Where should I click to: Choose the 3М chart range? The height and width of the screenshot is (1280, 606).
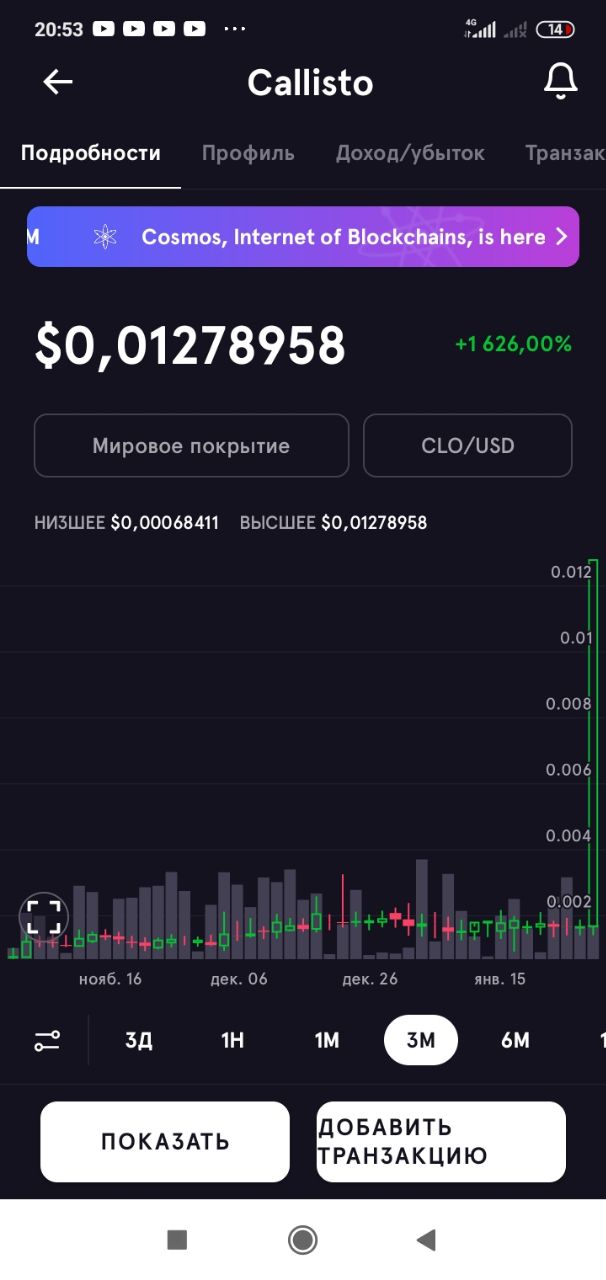pos(421,1041)
